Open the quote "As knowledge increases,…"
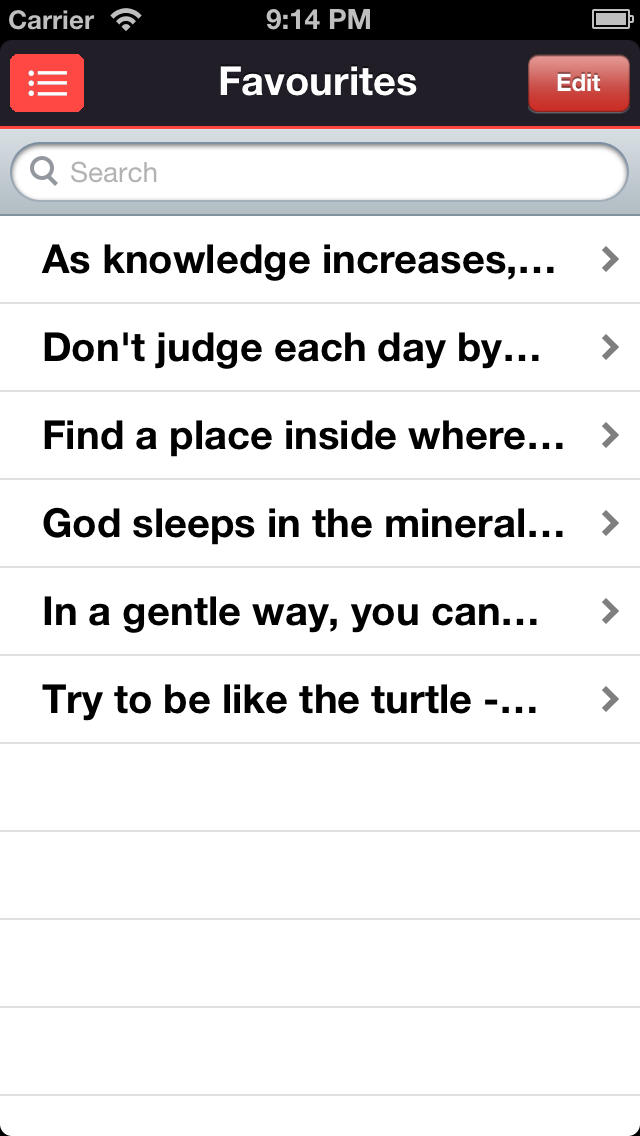640x1136 pixels. pos(320,259)
